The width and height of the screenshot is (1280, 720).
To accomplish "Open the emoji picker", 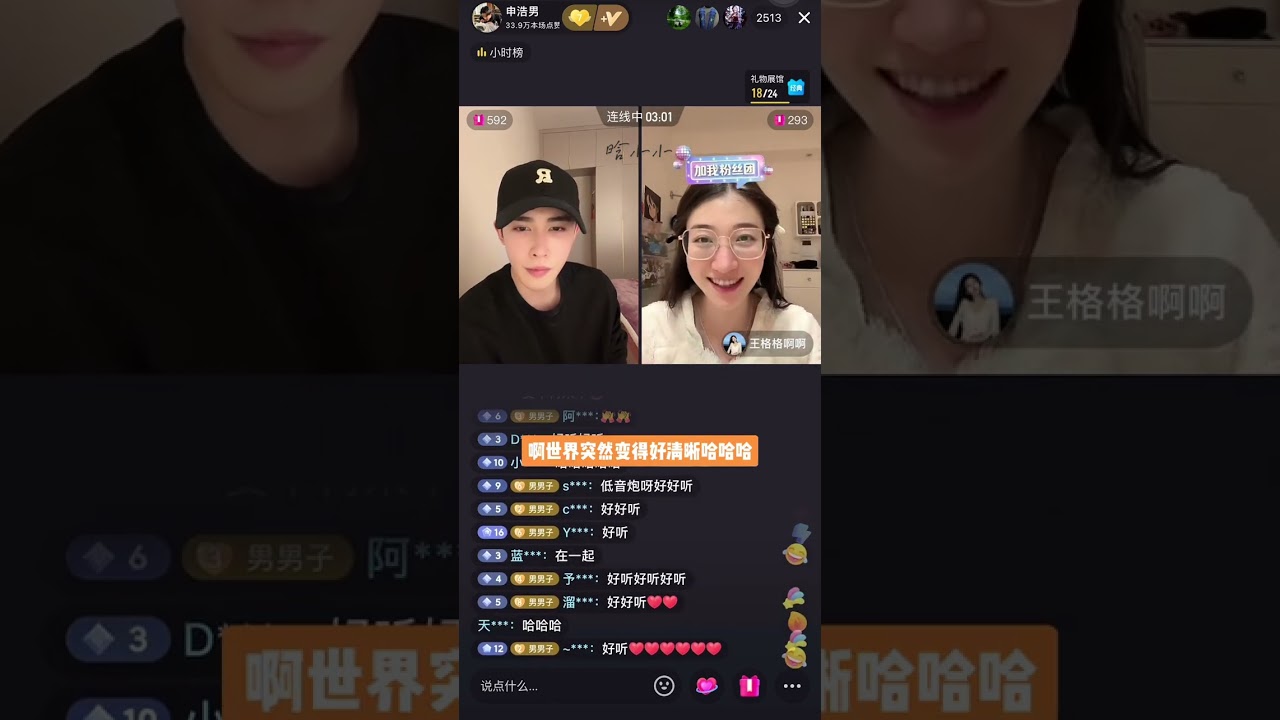I will click(x=664, y=686).
